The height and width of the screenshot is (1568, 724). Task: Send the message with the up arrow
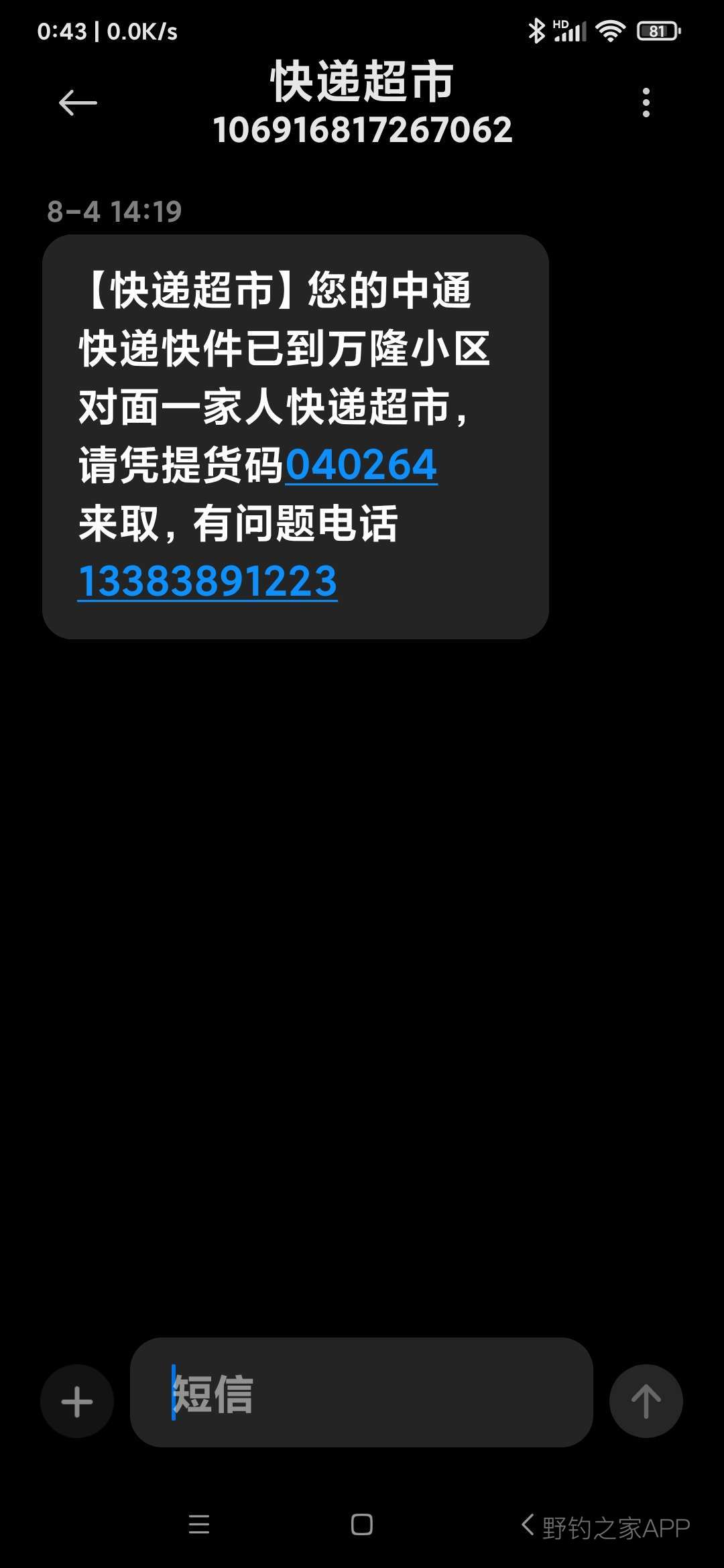click(x=646, y=1401)
